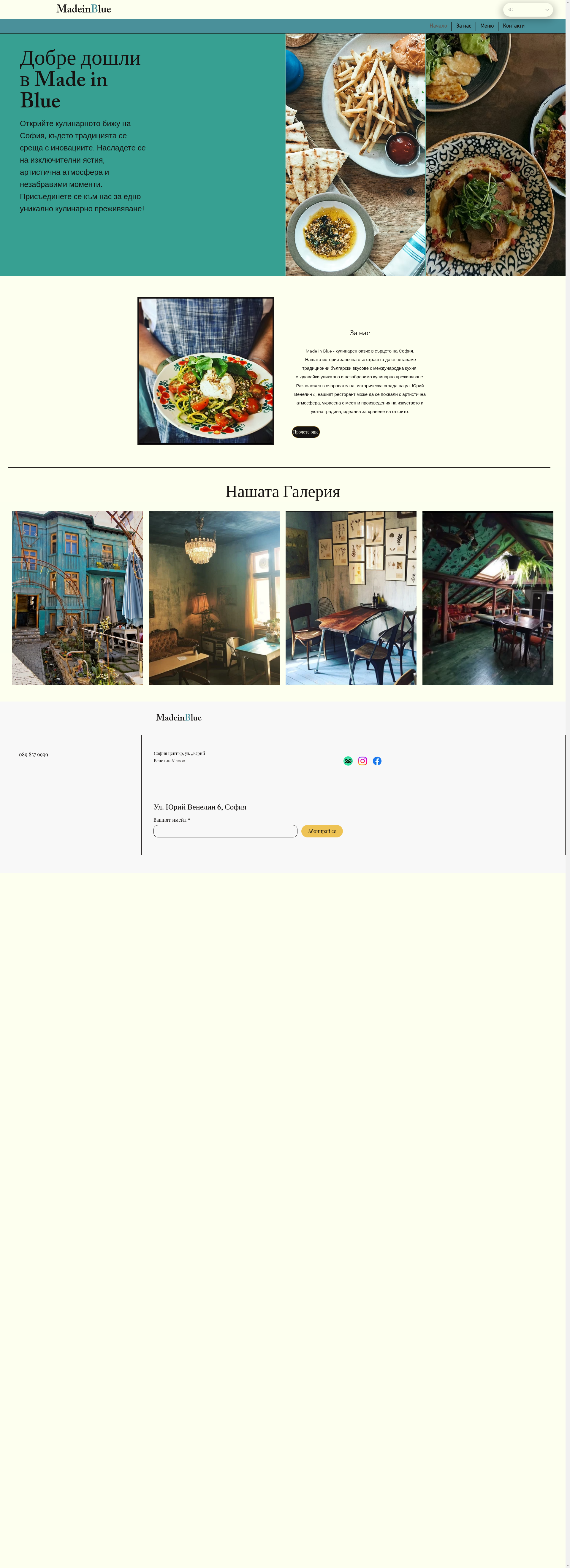Open the TripAdvisor page

pos(348,761)
